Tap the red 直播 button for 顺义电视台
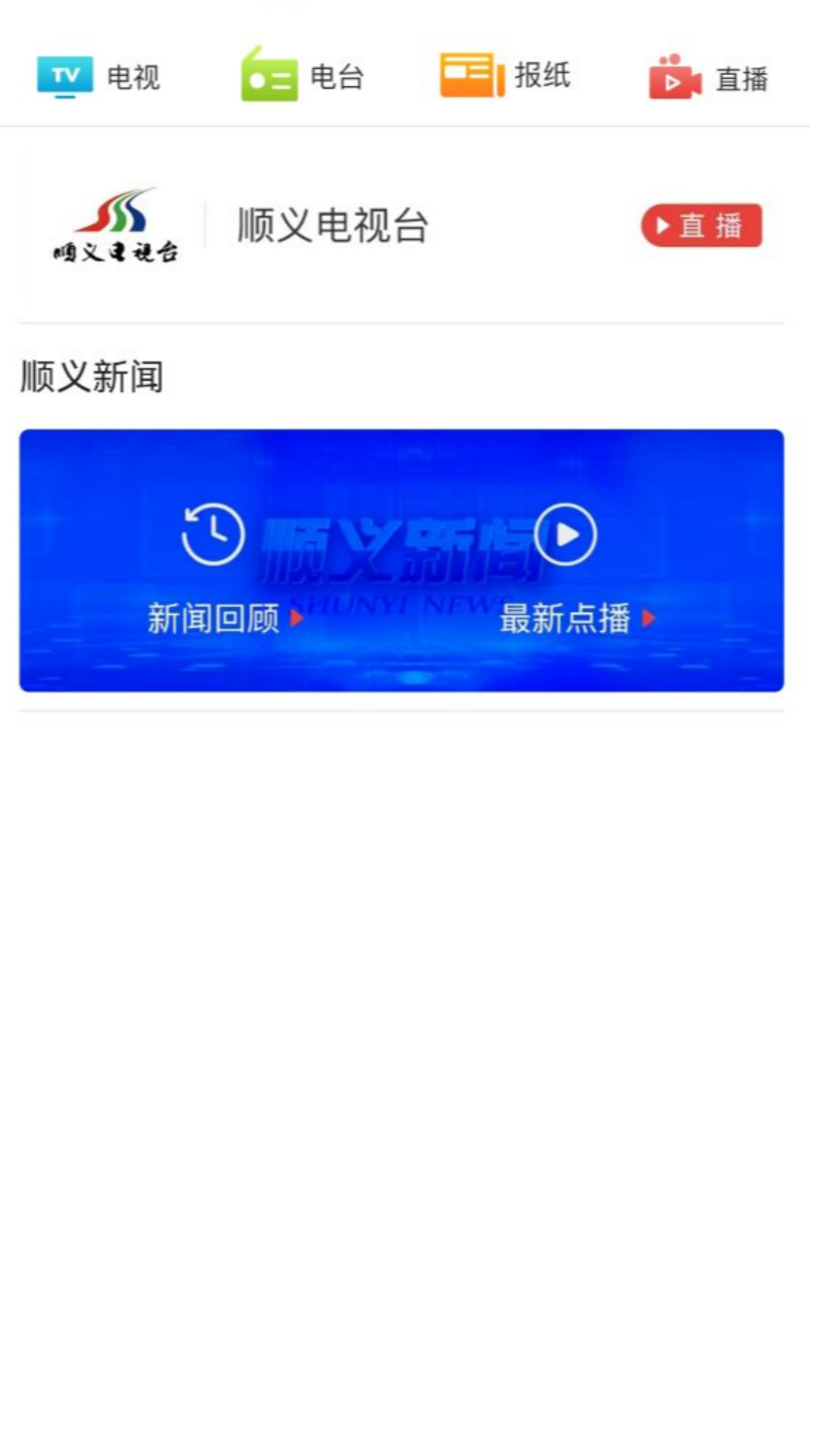Viewport: 819px width, 1456px height. pos(701,226)
